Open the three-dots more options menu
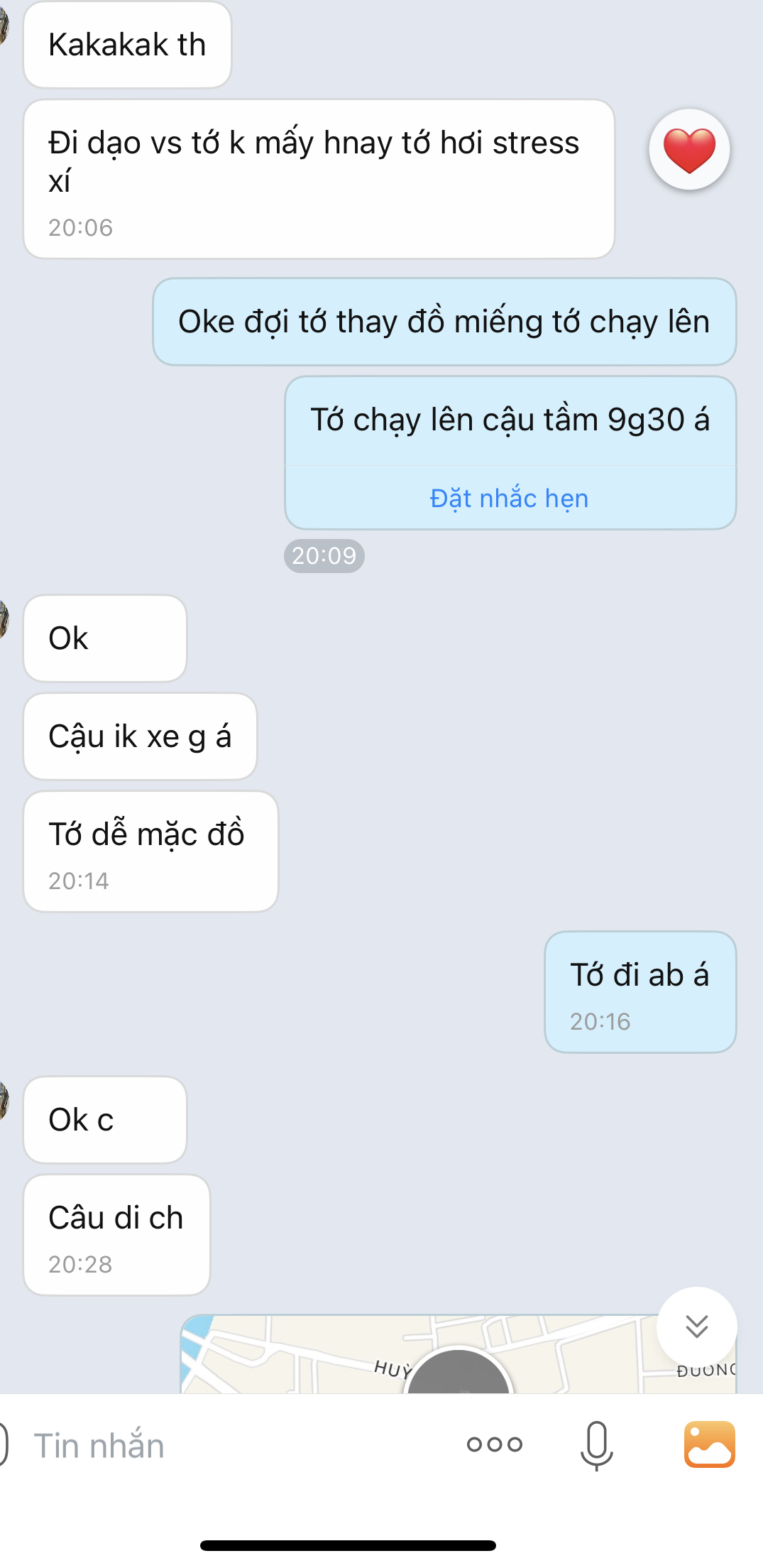This screenshot has width=763, height=1568. click(x=495, y=1444)
